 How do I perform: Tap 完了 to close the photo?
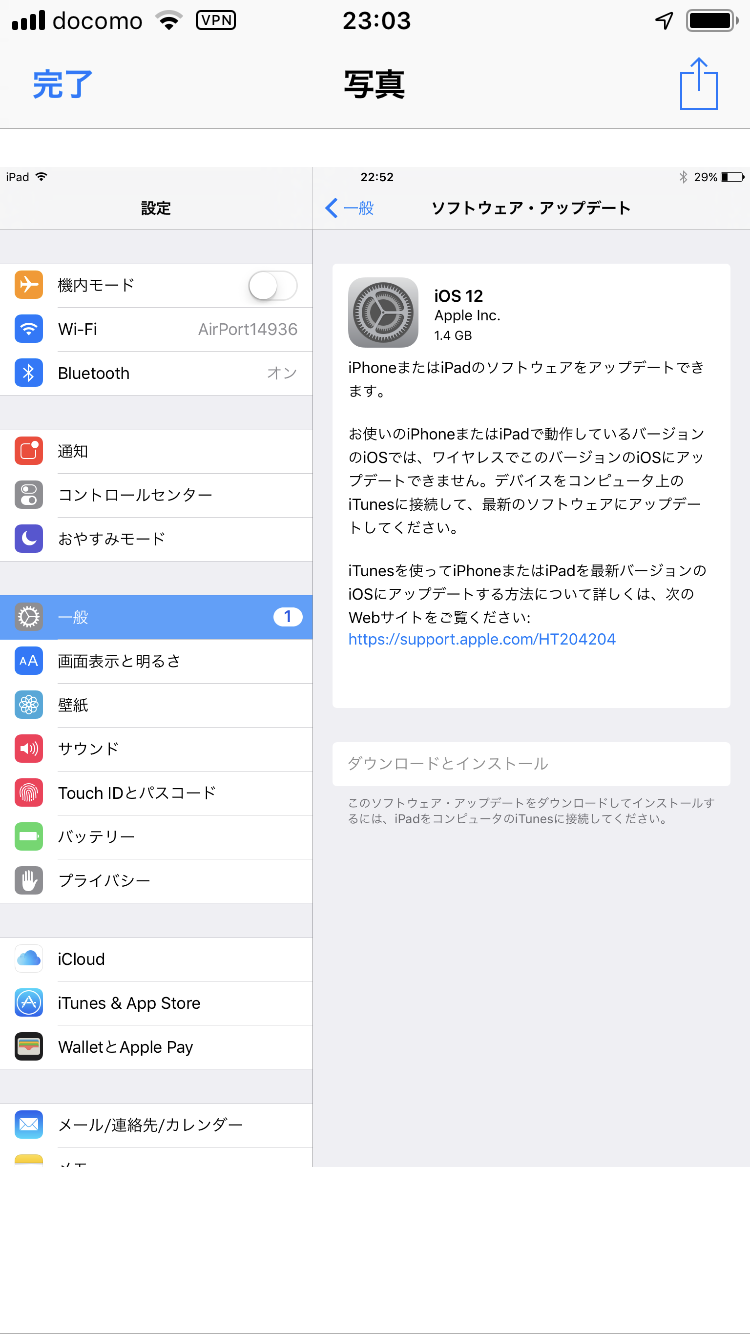[x=62, y=84]
